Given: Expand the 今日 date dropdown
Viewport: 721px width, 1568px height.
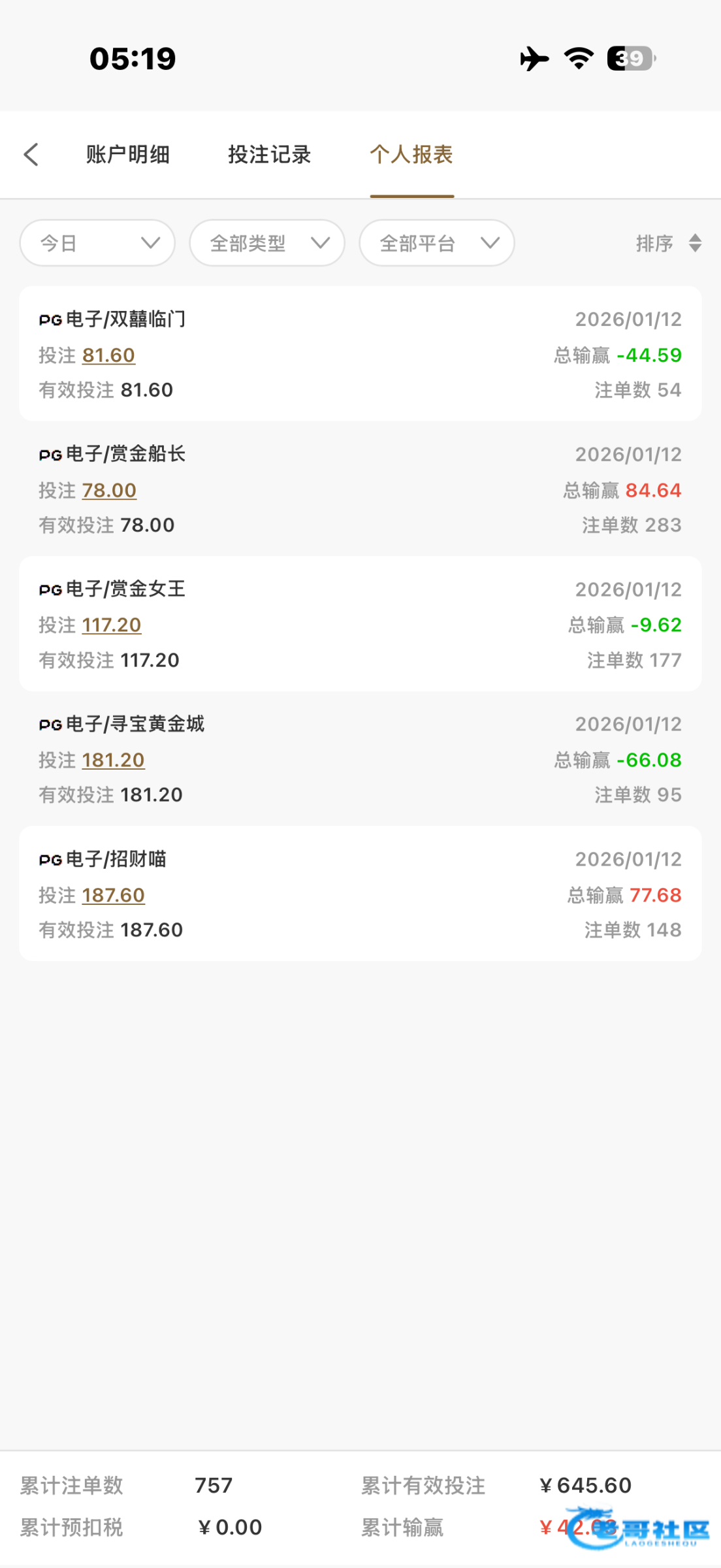Looking at the screenshot, I should point(97,243).
